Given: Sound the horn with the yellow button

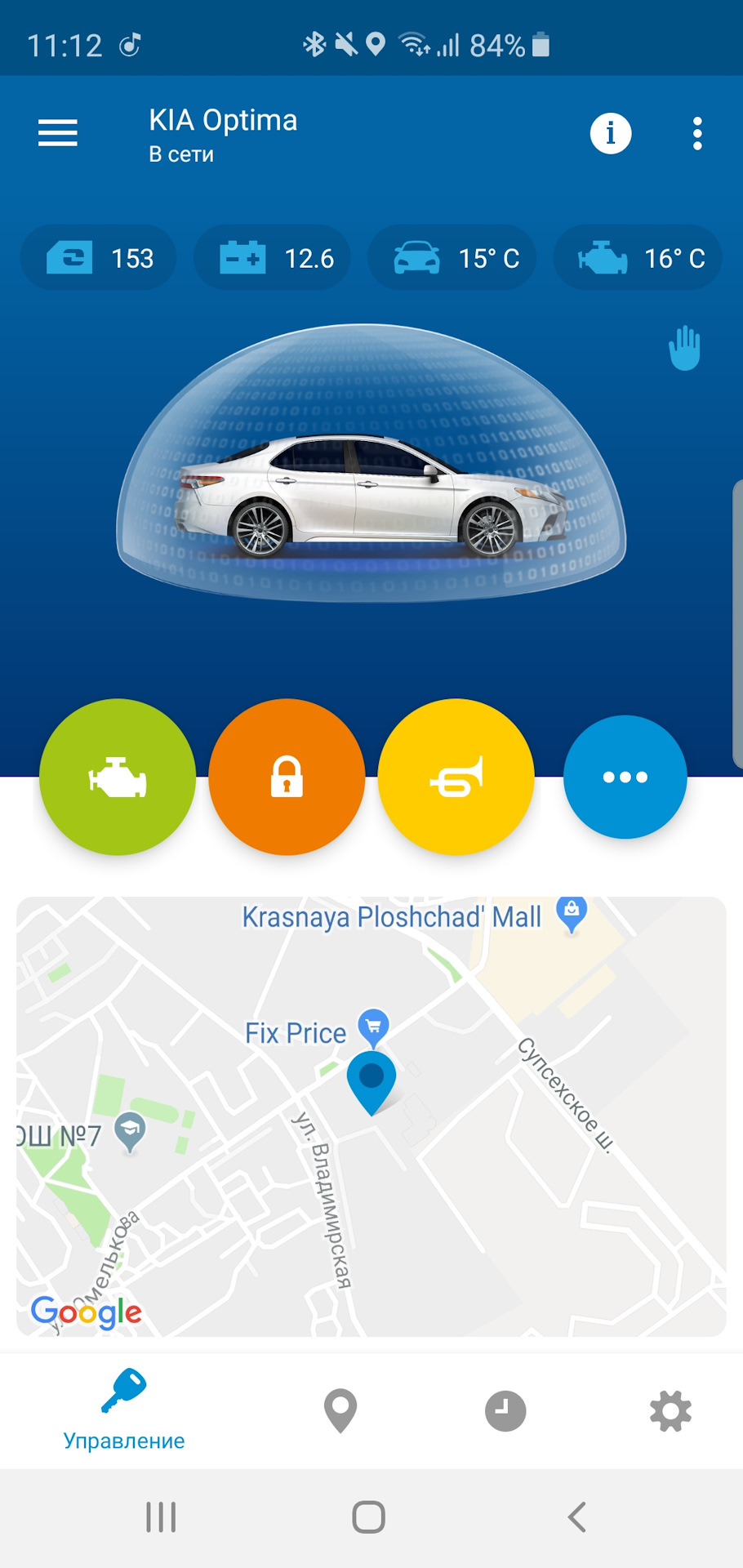Looking at the screenshot, I should pos(456,777).
